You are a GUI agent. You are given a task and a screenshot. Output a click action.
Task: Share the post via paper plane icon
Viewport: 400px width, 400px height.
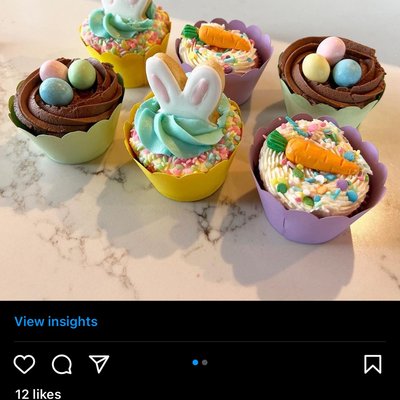pyautogui.click(x=99, y=364)
